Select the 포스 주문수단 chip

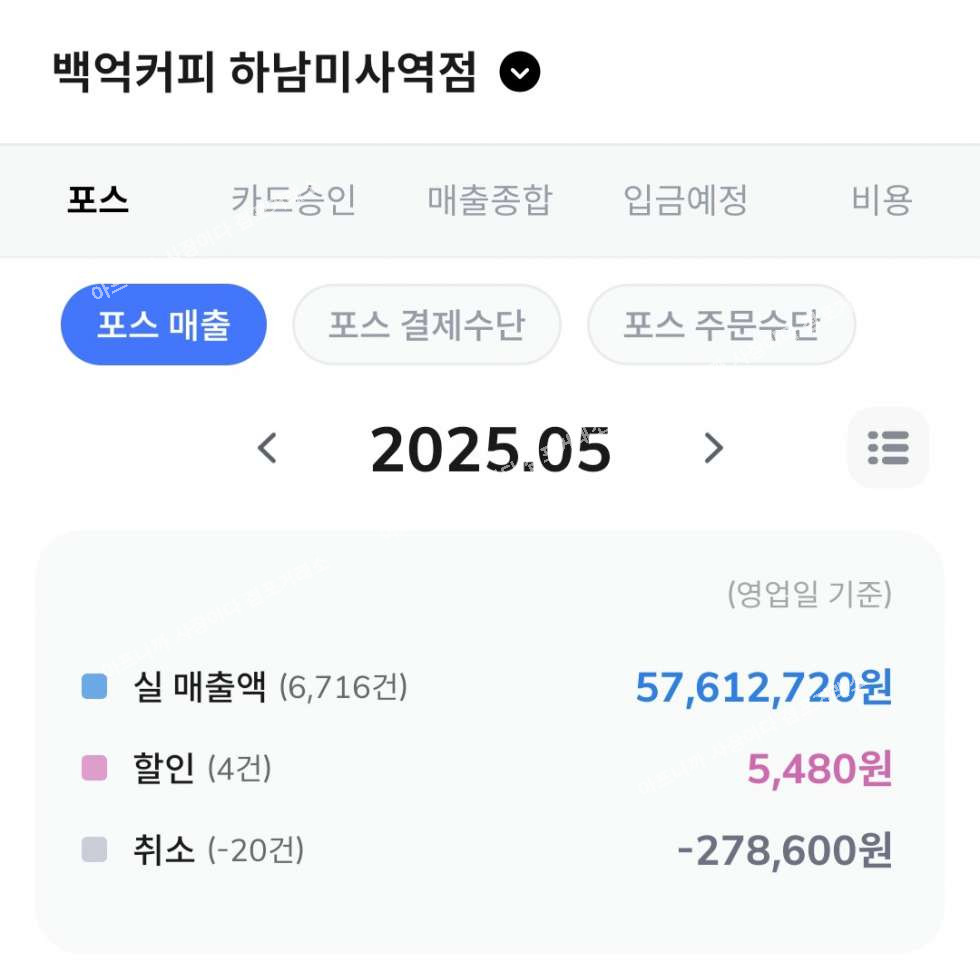coord(721,325)
